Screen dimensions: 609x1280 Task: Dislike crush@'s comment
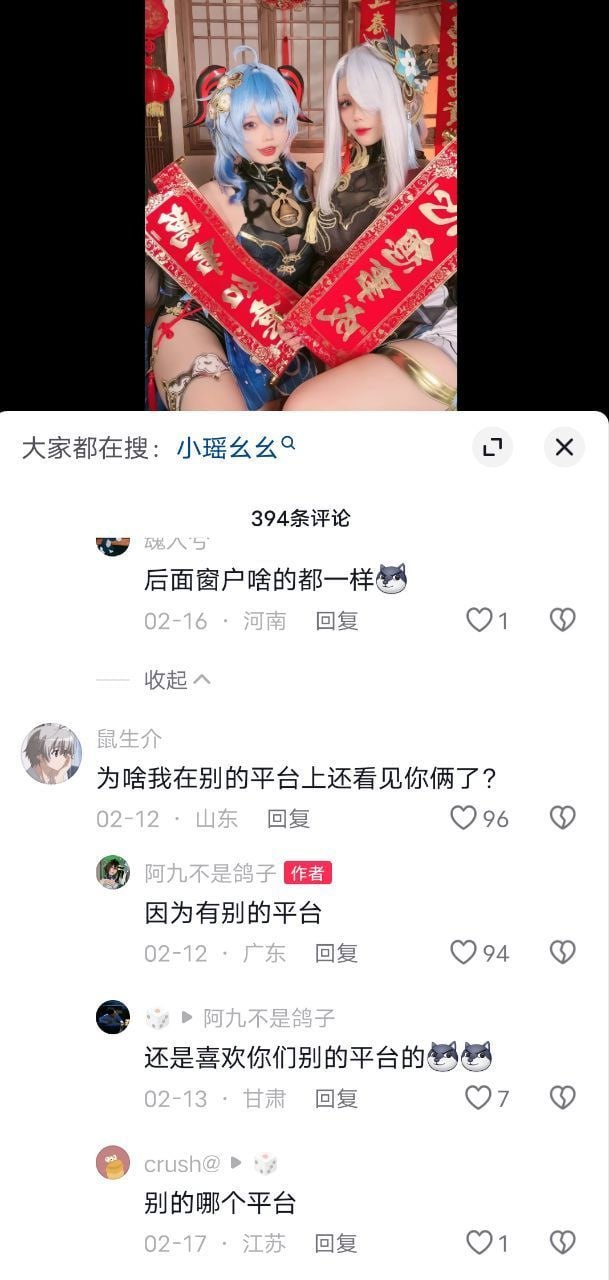point(563,1243)
